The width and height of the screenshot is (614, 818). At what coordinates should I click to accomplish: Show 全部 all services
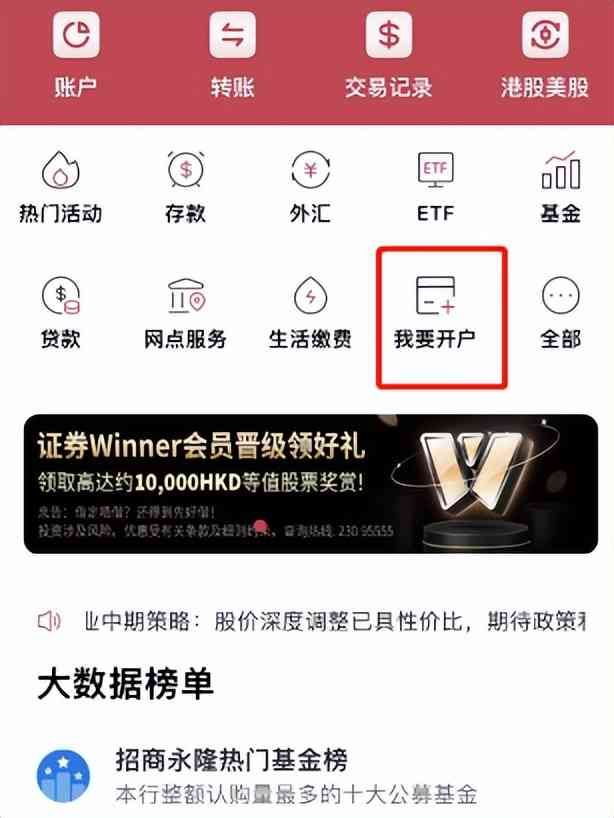[560, 312]
